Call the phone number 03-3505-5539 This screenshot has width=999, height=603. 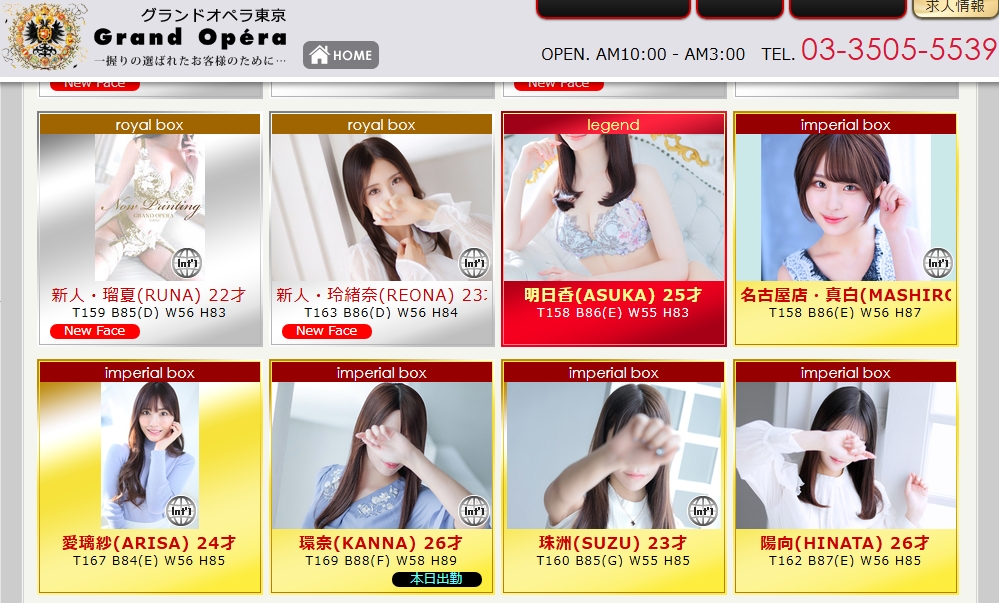[x=898, y=50]
